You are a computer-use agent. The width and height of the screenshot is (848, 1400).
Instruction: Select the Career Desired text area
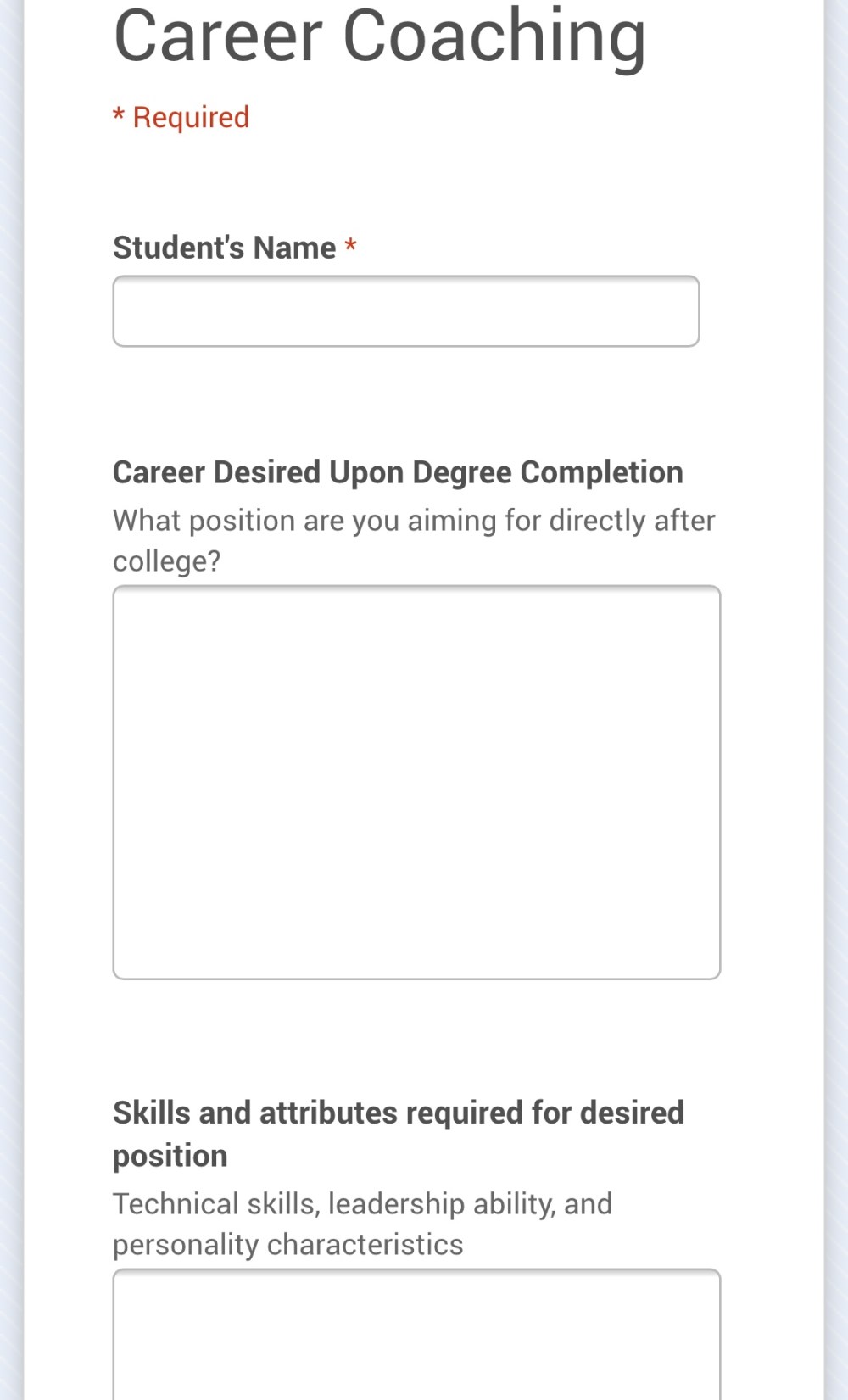point(415,780)
